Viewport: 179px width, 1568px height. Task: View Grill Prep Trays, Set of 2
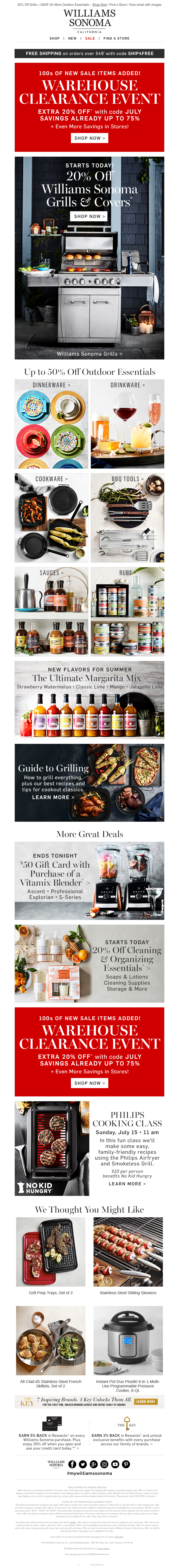click(x=51, y=1292)
